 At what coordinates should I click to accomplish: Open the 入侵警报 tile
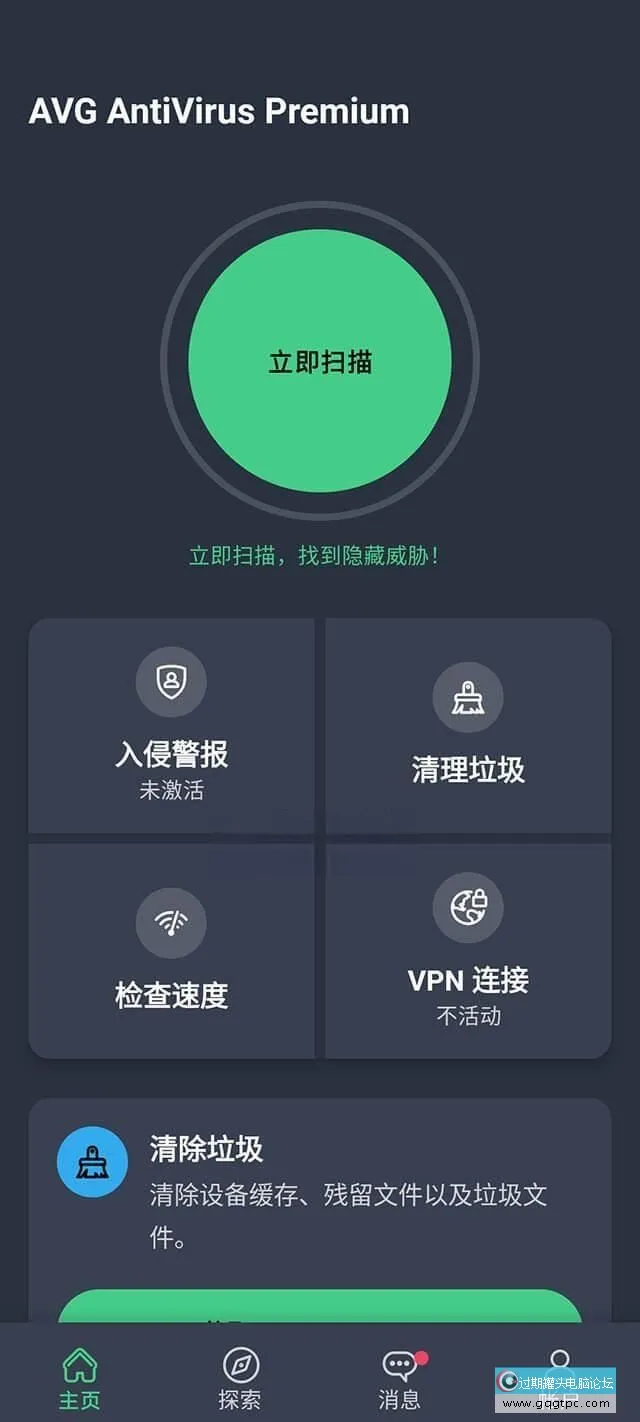tap(171, 726)
